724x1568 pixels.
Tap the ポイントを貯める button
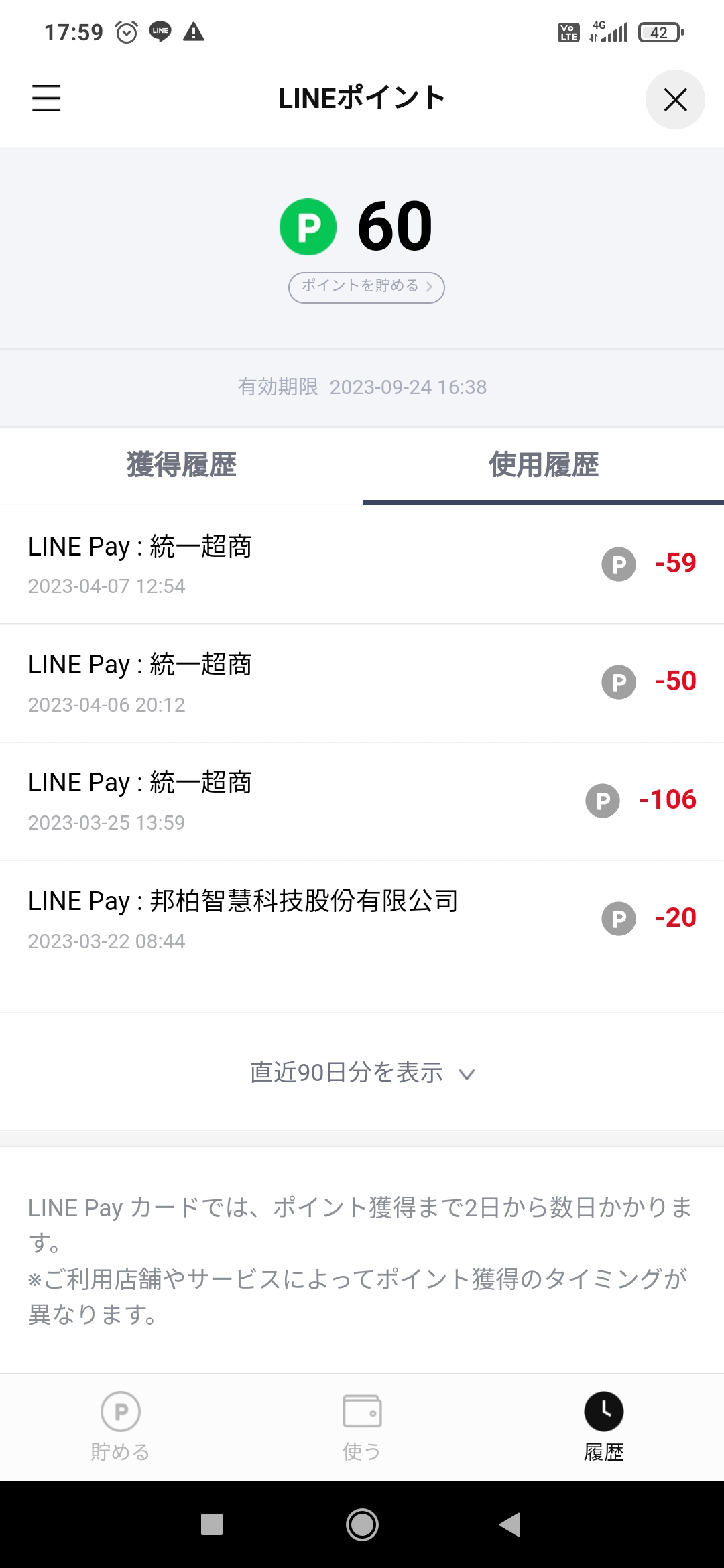point(366,287)
